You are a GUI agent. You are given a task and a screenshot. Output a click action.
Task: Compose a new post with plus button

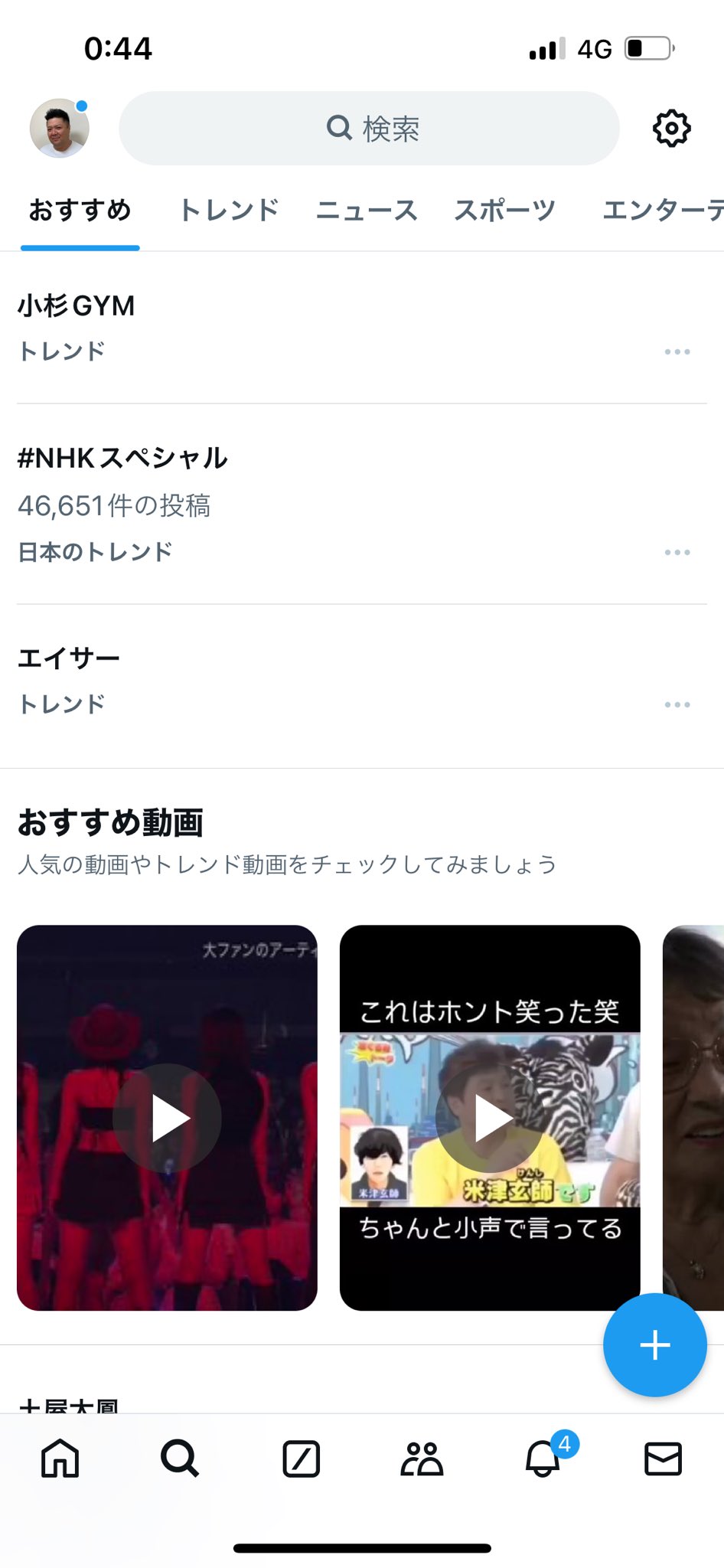654,1345
